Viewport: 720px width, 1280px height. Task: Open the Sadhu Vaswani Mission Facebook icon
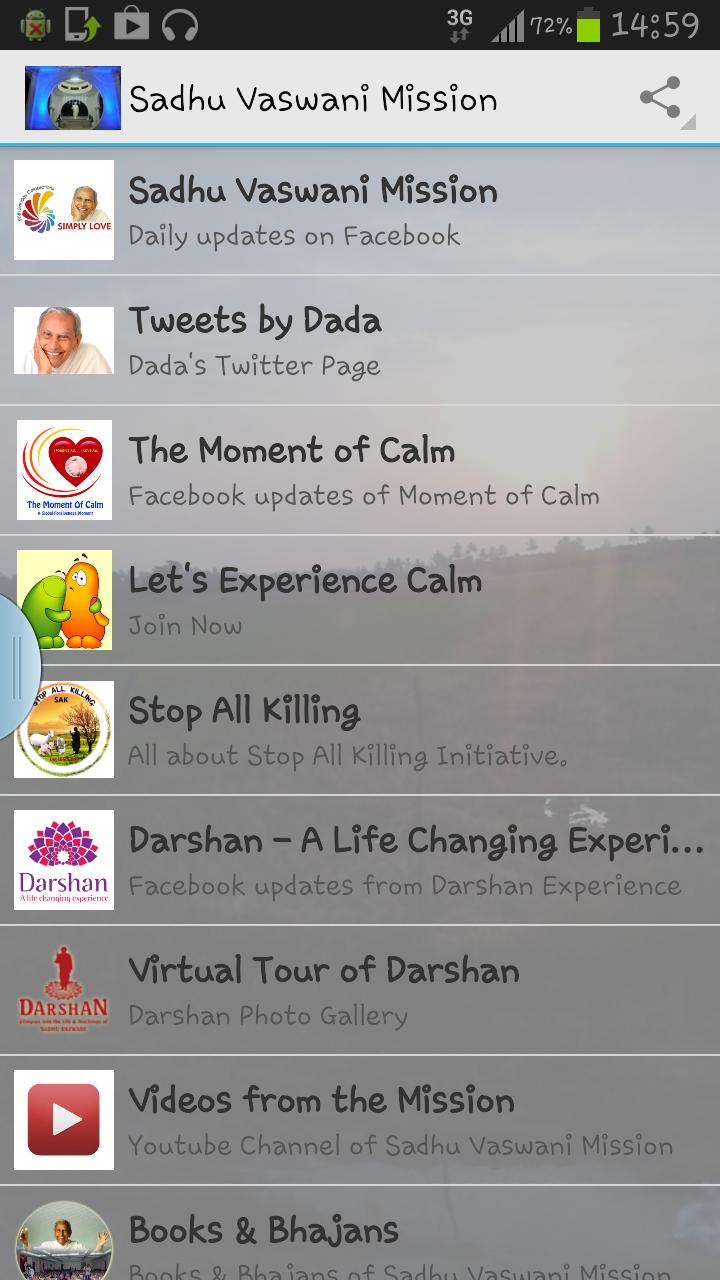point(63,209)
